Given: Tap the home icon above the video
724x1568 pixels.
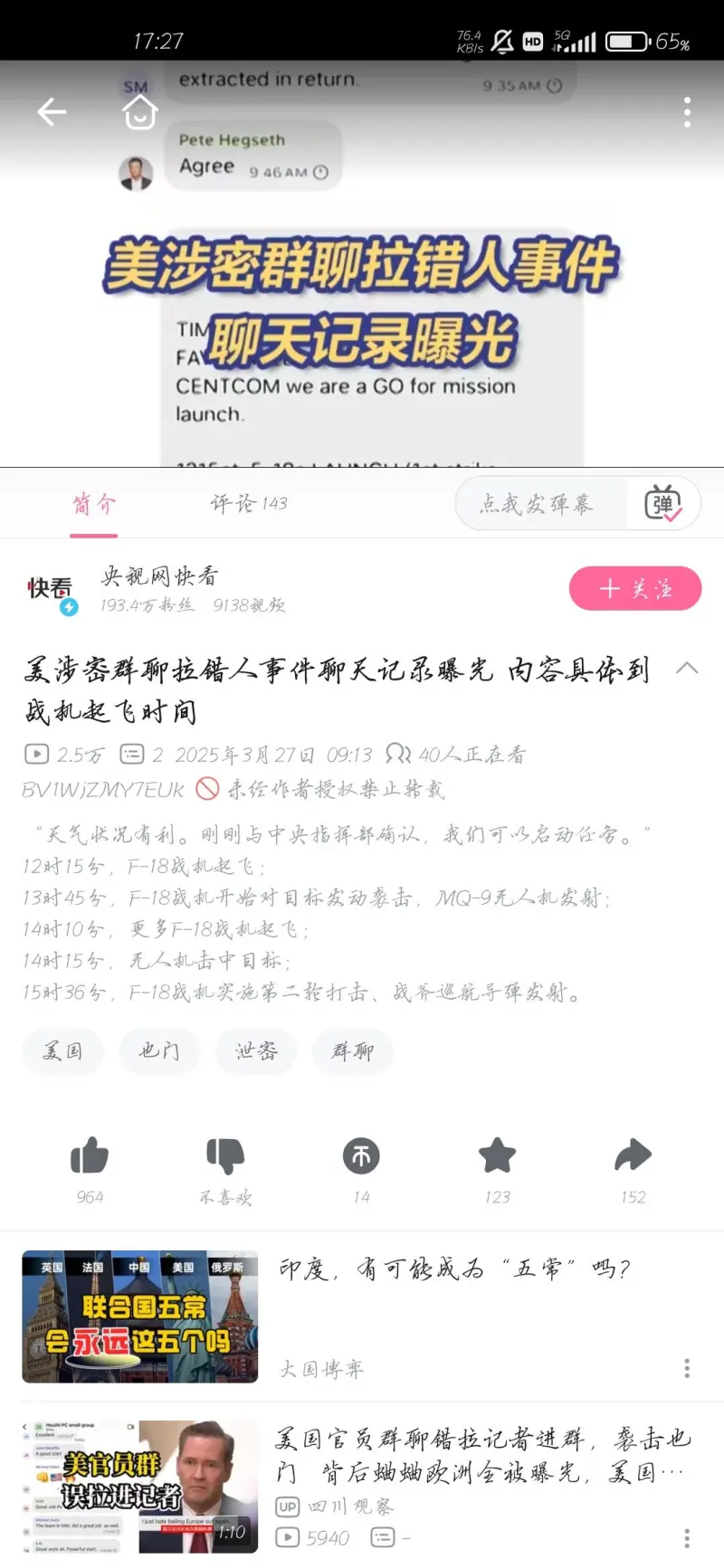Looking at the screenshot, I should [140, 112].
